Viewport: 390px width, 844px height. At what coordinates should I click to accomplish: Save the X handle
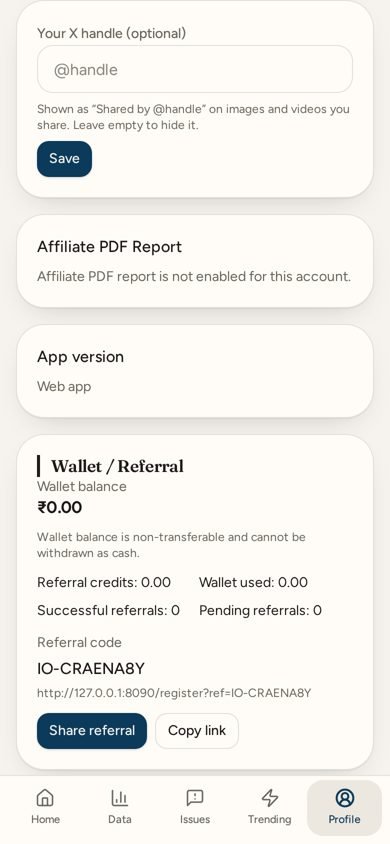tap(65, 159)
